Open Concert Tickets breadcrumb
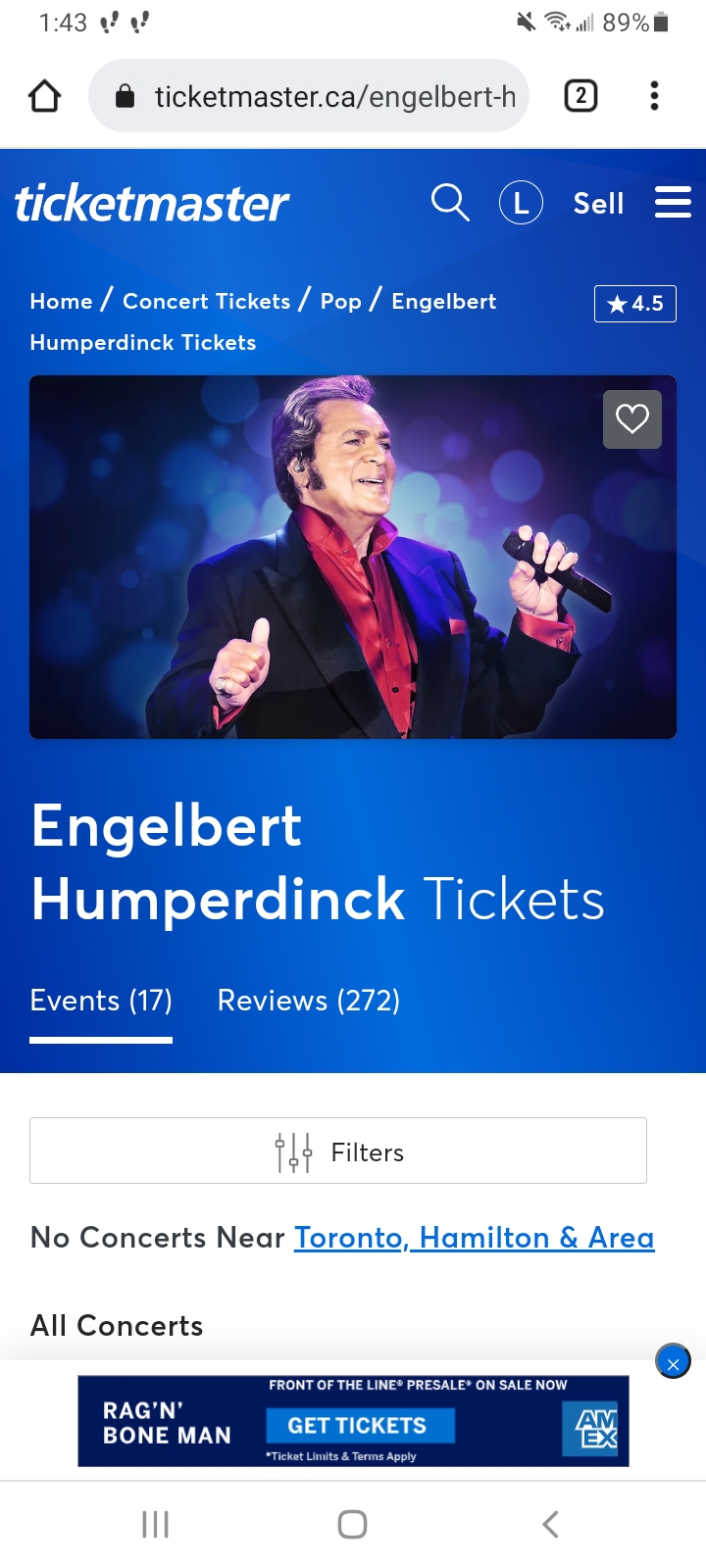706x1568 pixels. (206, 301)
